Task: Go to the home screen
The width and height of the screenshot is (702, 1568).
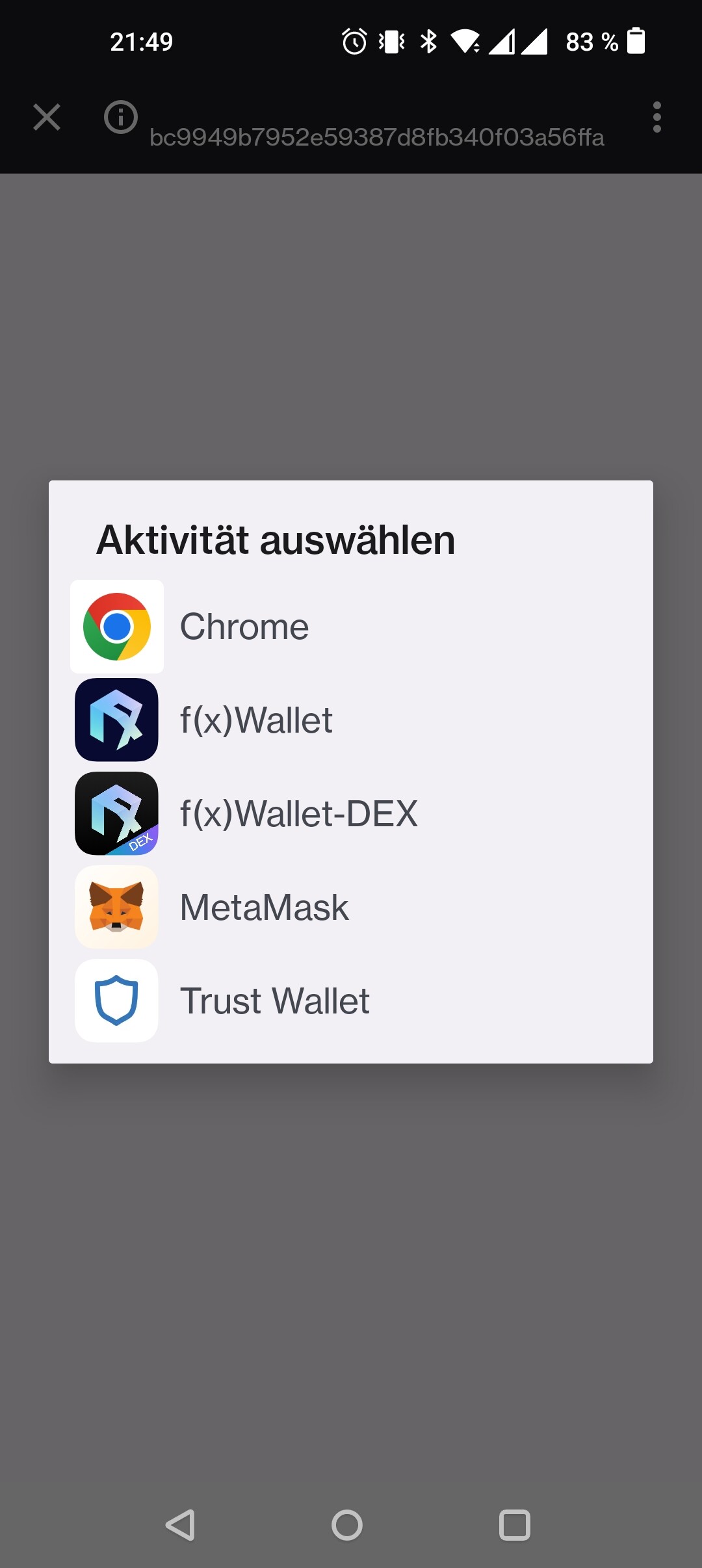Action: [x=347, y=1524]
